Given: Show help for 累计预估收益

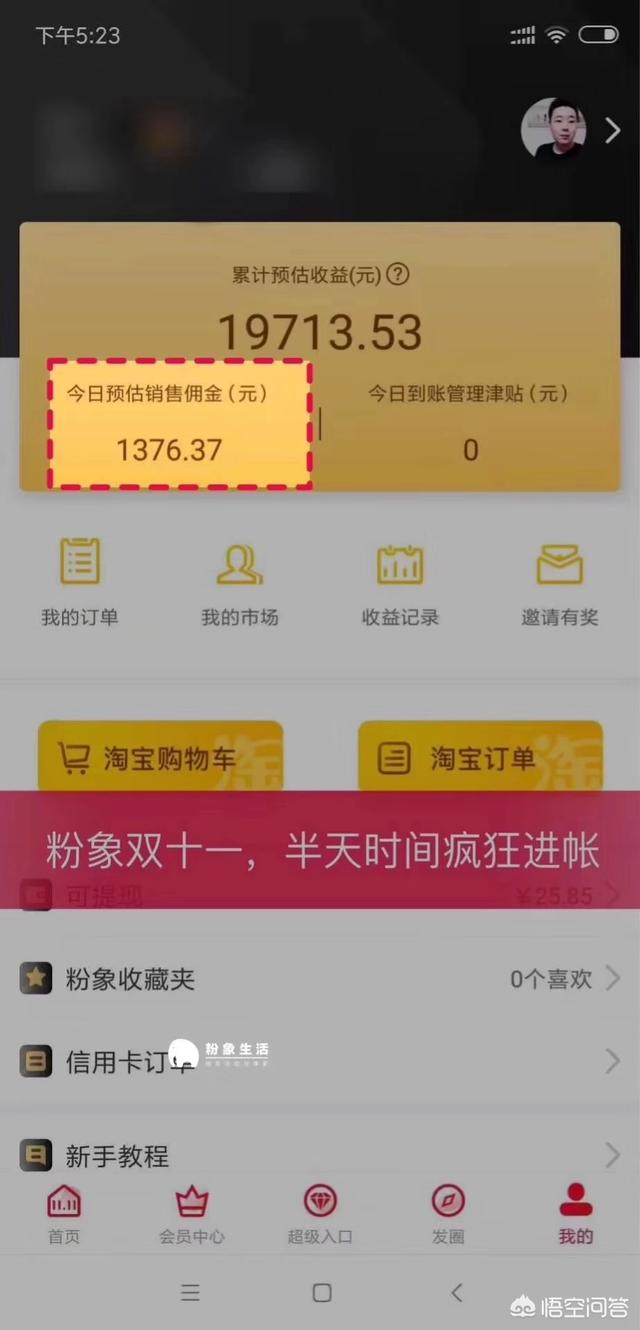Looking at the screenshot, I should point(398,274).
